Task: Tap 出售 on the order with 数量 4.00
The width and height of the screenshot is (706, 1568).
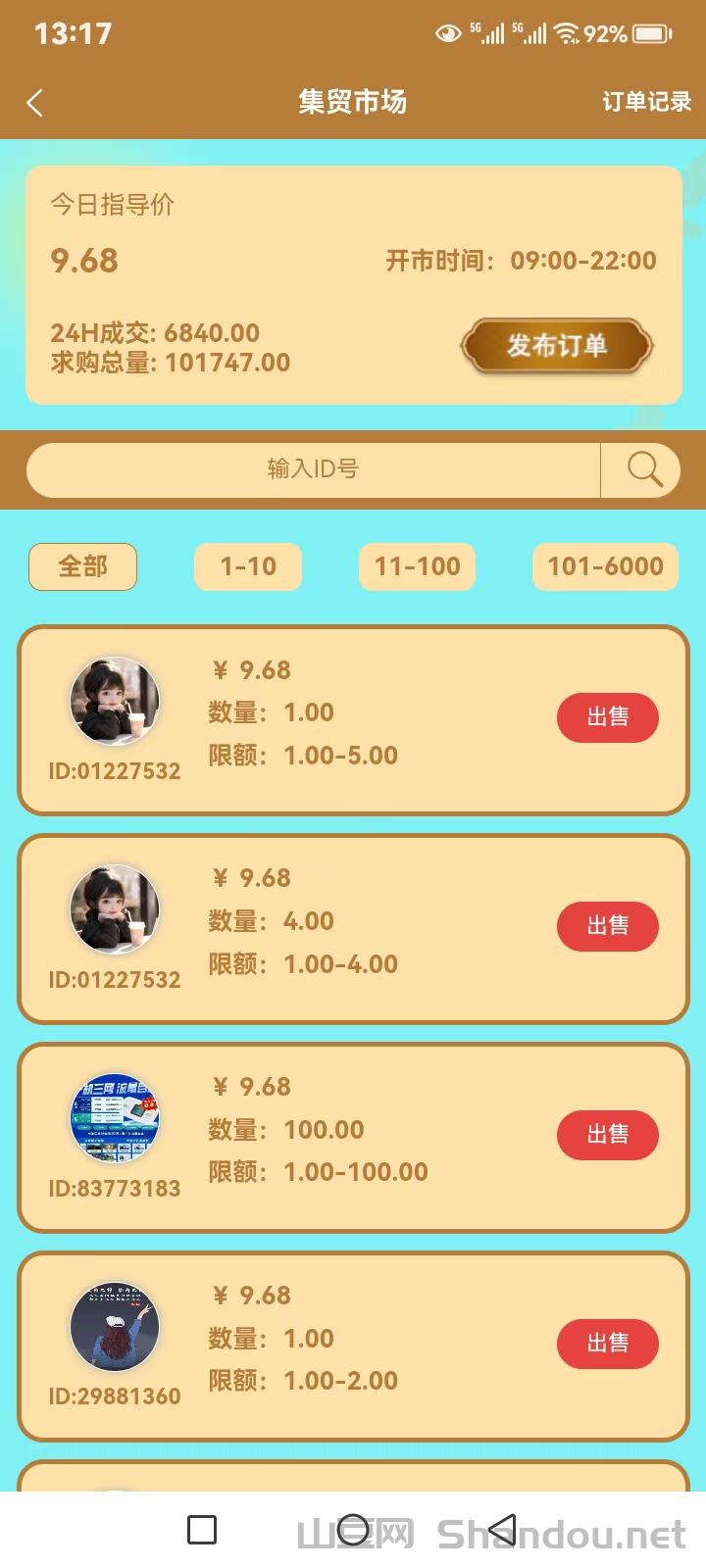Action: 607,926
